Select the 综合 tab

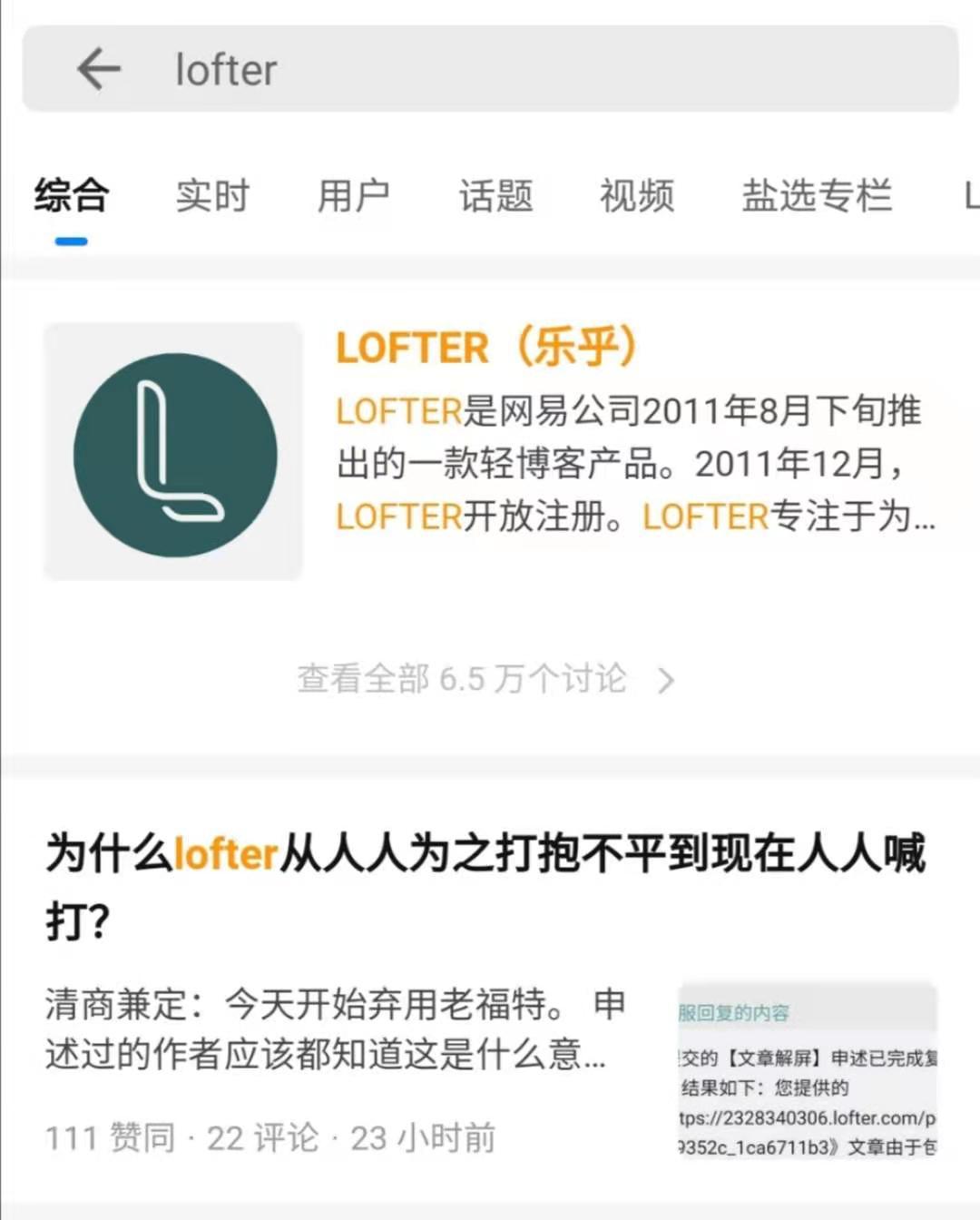click(72, 195)
